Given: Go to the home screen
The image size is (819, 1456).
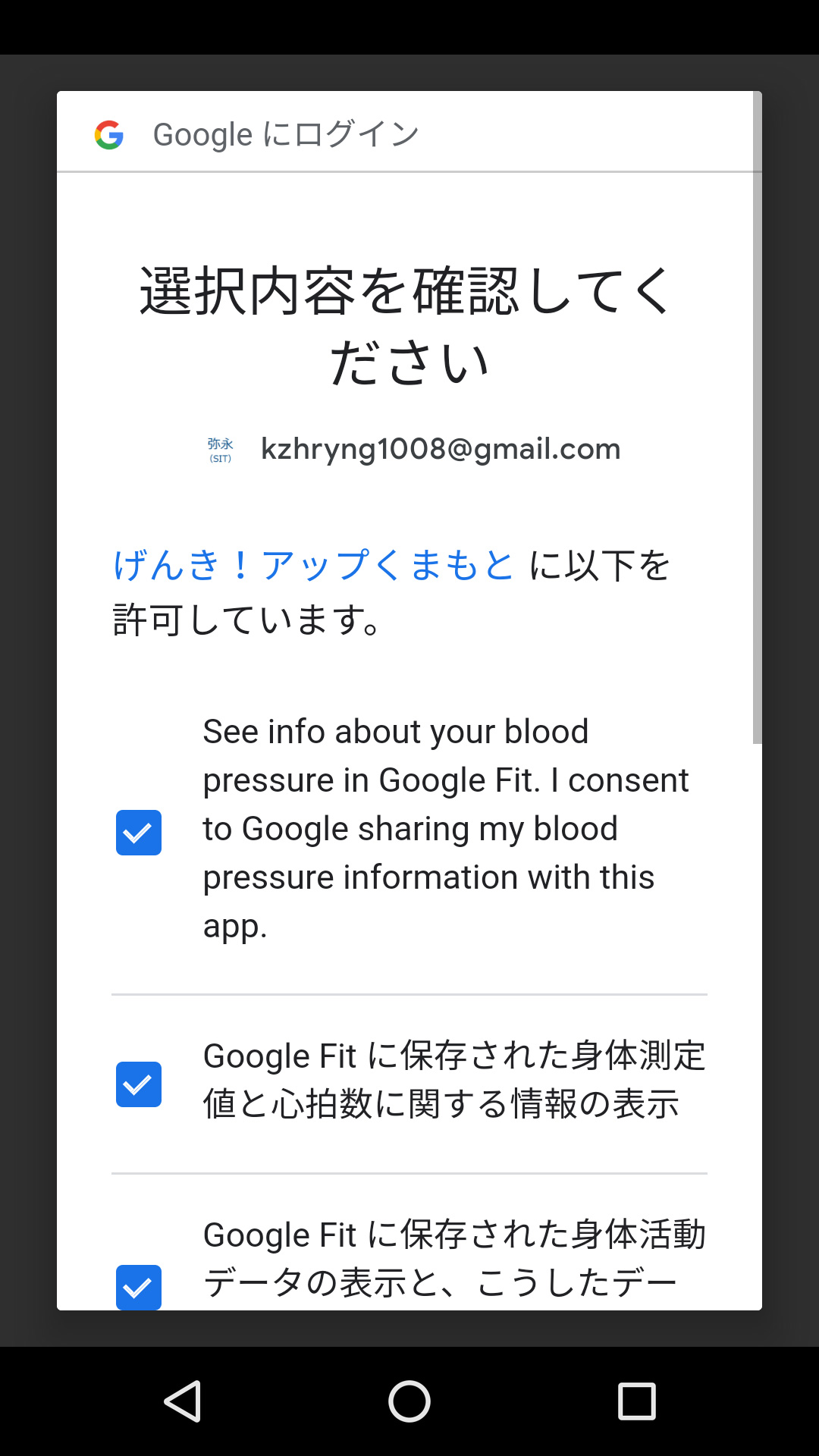Looking at the screenshot, I should [409, 1401].
